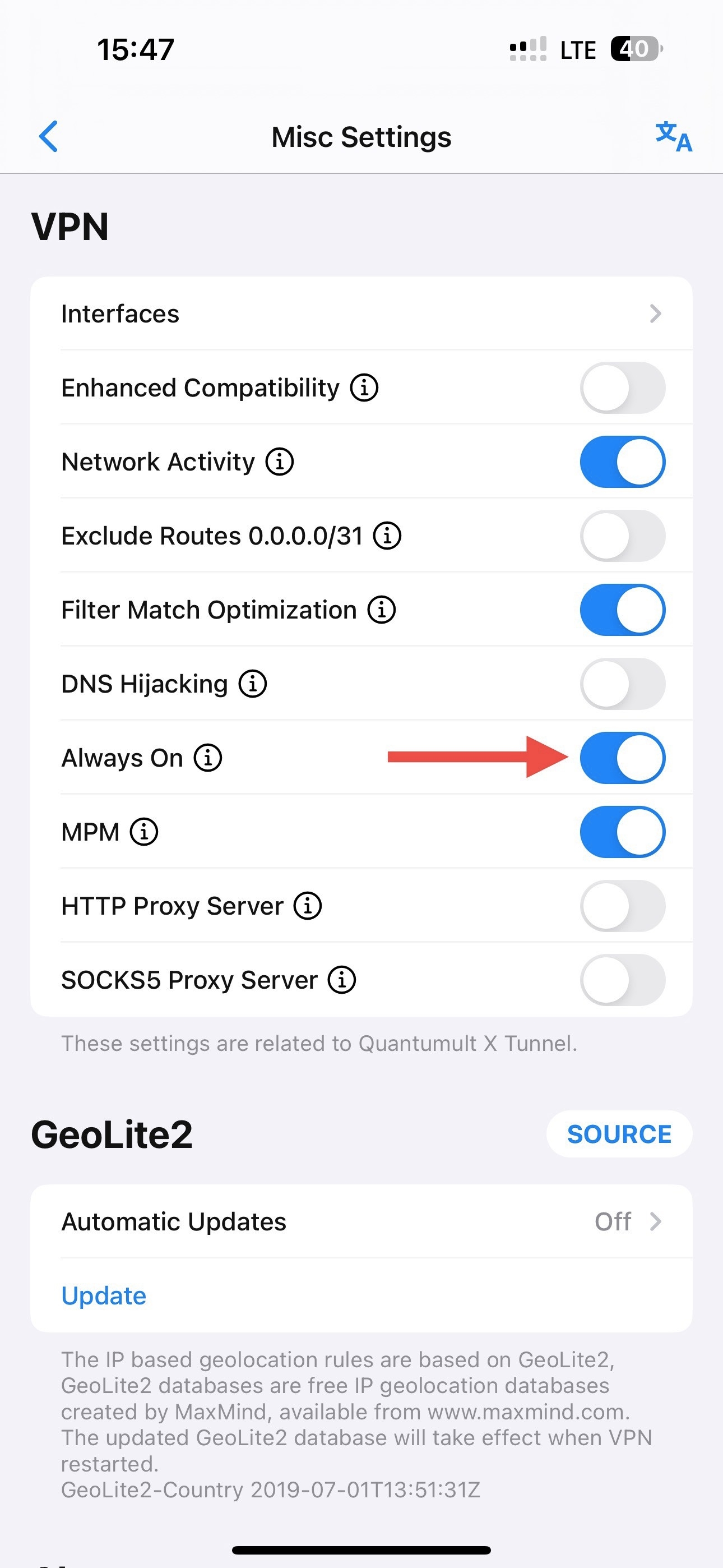Turn on SOCKS5 Proxy Server
This screenshot has height=1568, width=723.
[x=622, y=980]
